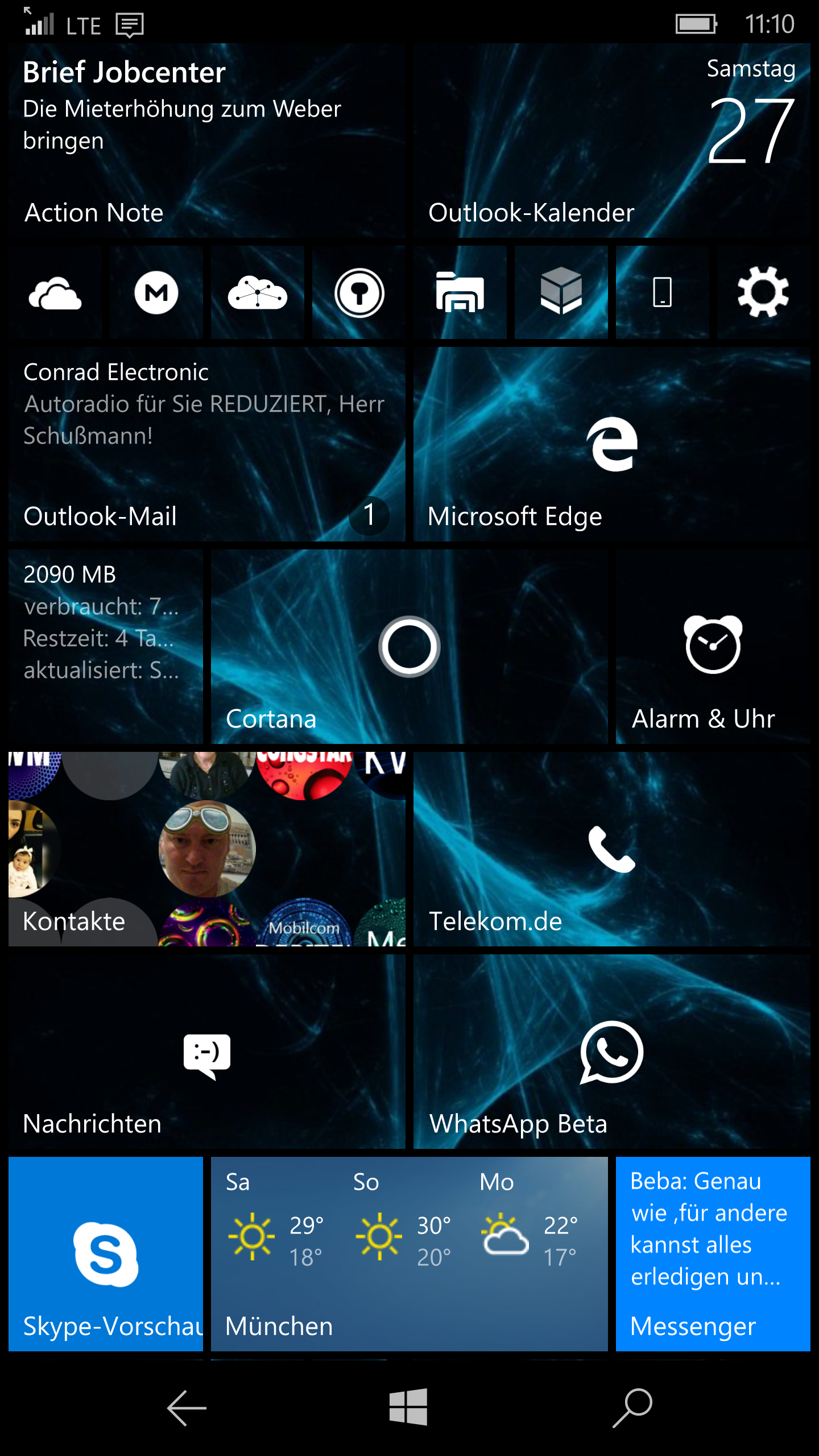Open the Telekom.de phone tile

[612, 849]
